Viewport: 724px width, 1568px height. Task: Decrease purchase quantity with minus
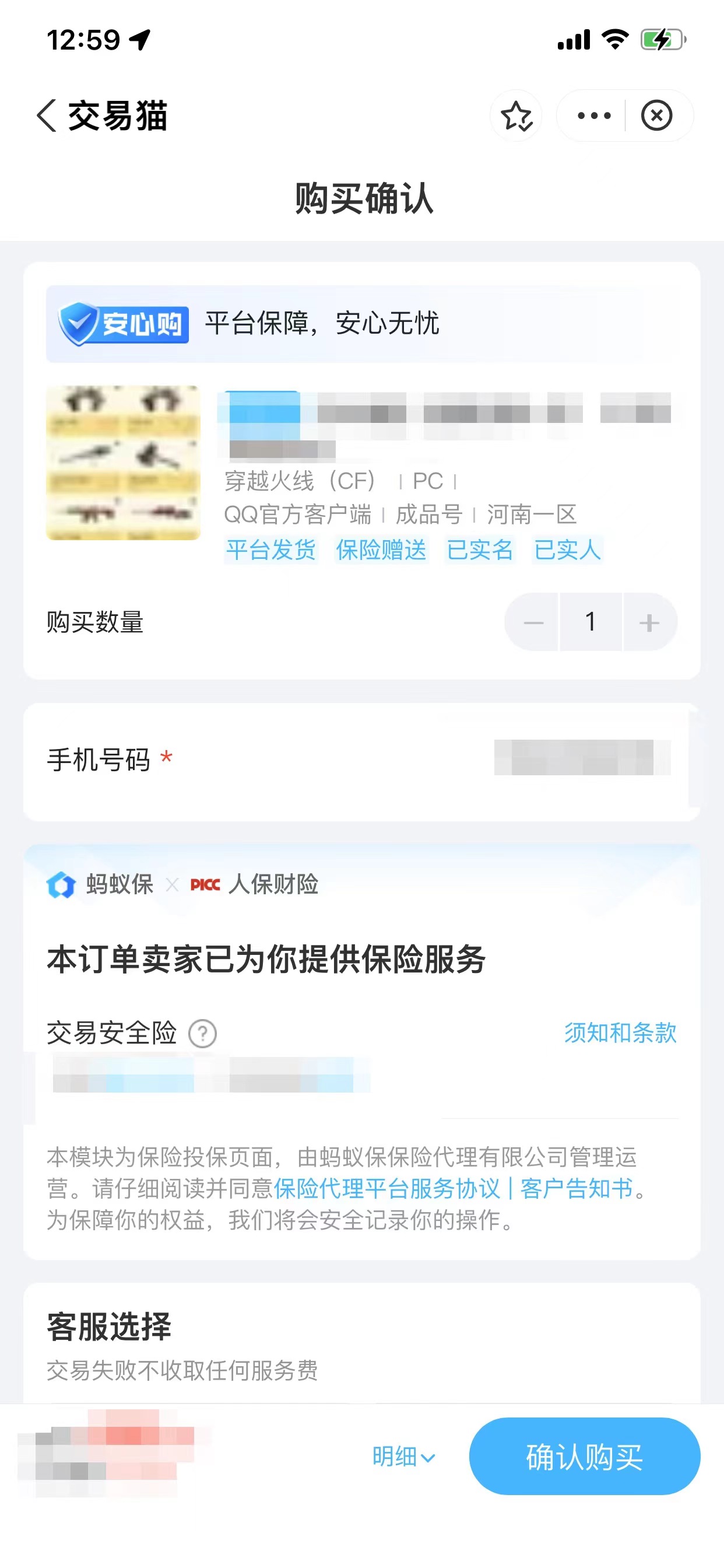tap(533, 622)
